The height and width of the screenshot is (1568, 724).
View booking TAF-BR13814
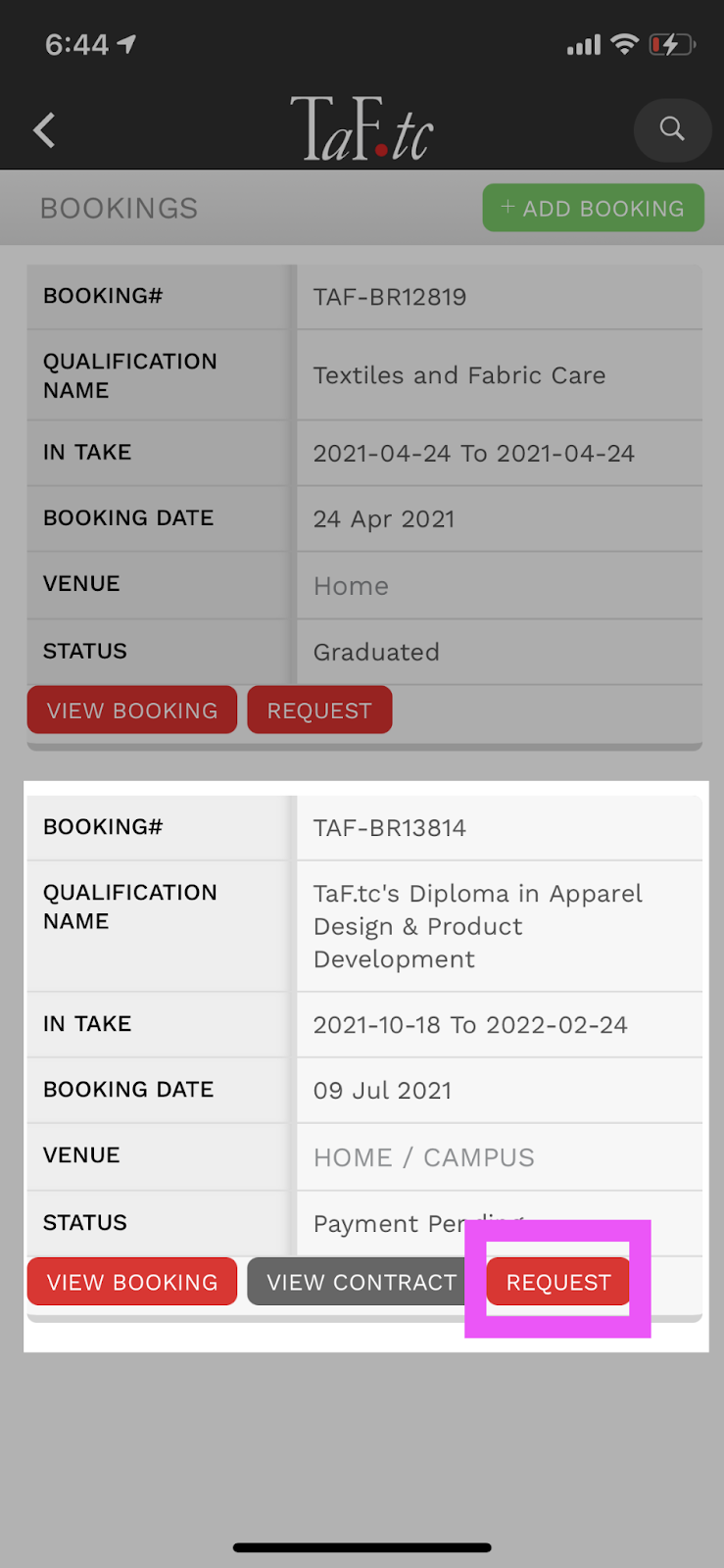[132, 1282]
